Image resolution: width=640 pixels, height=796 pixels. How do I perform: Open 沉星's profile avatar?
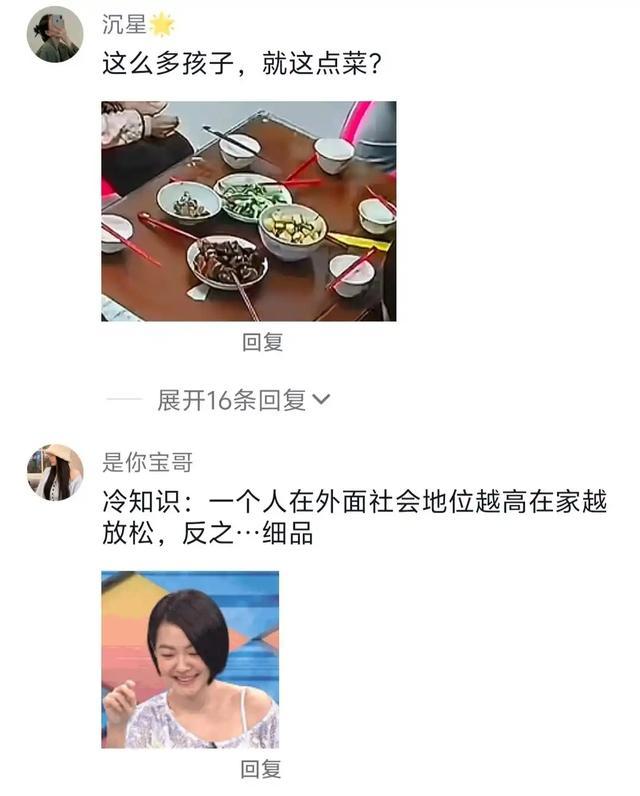coord(55,35)
